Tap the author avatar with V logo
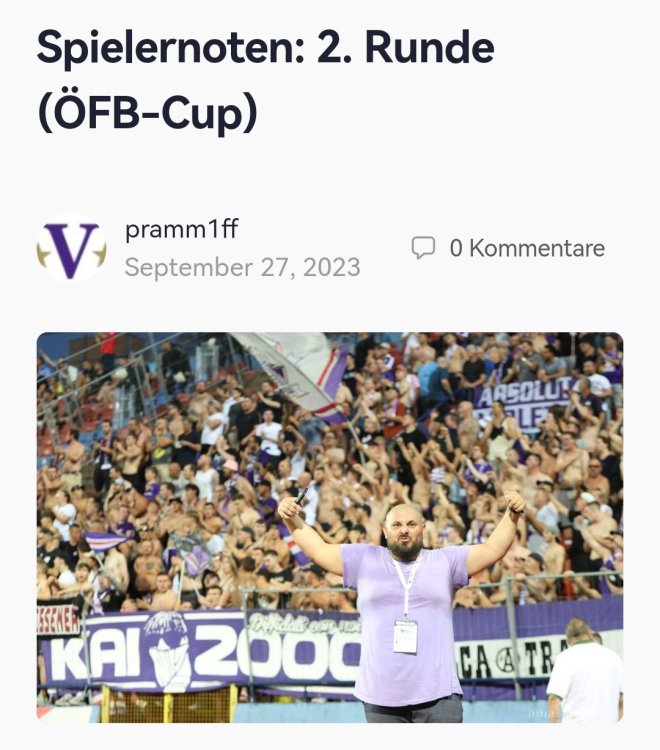The image size is (660, 750). coord(71,248)
